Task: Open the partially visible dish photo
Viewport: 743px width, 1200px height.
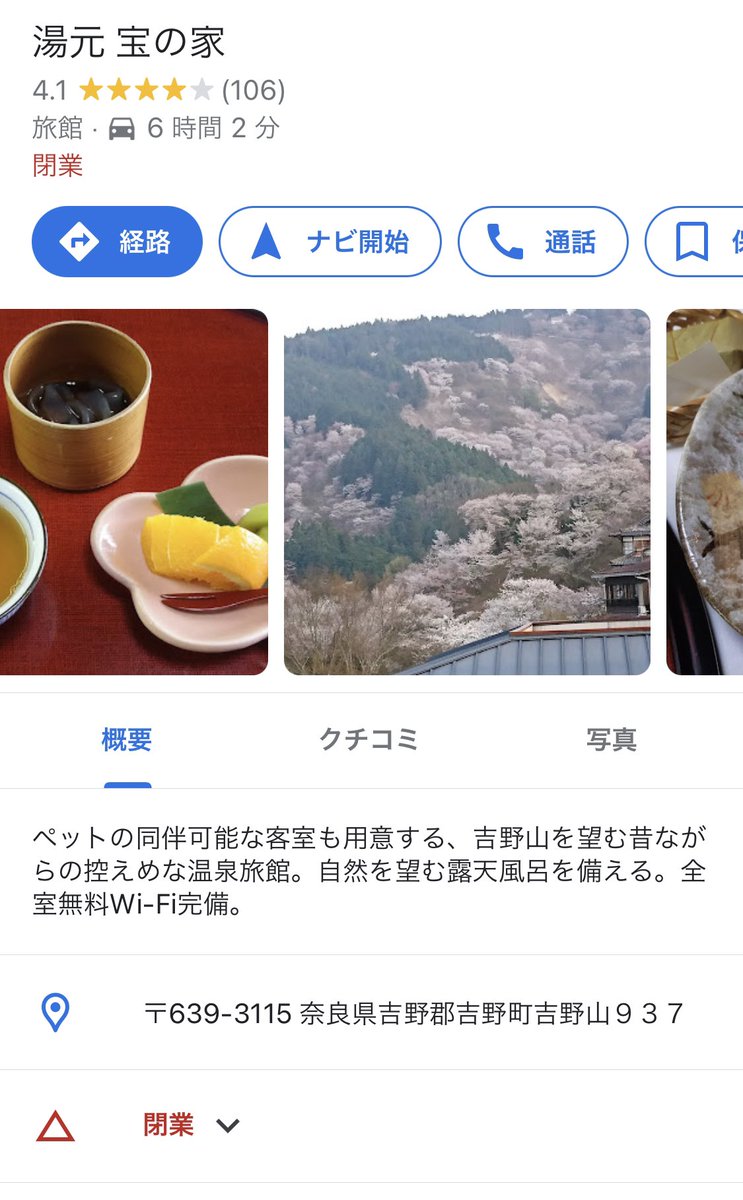Action: pyautogui.click(x=706, y=492)
